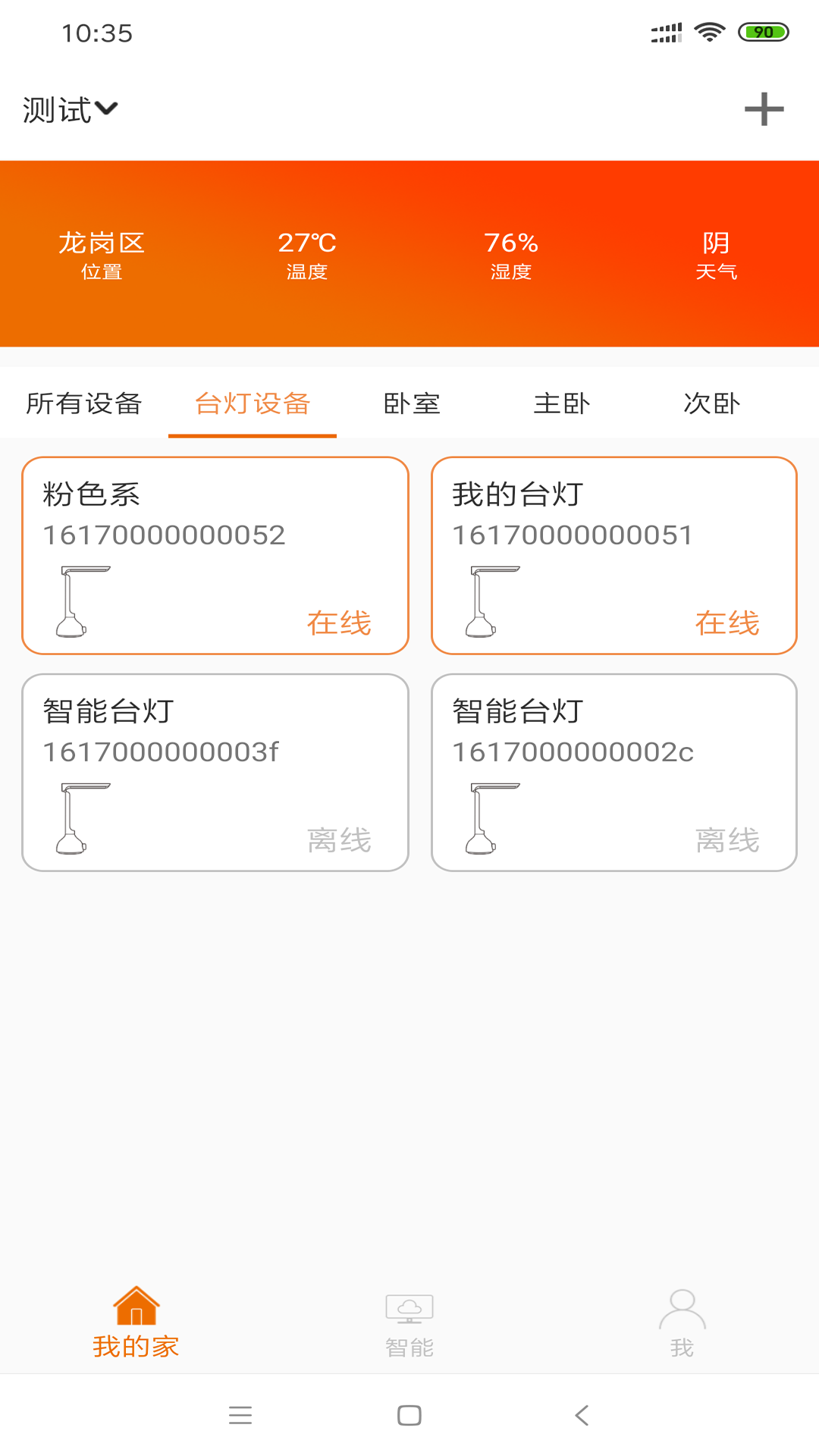
Task: Tap the system back button
Action: point(582,1415)
